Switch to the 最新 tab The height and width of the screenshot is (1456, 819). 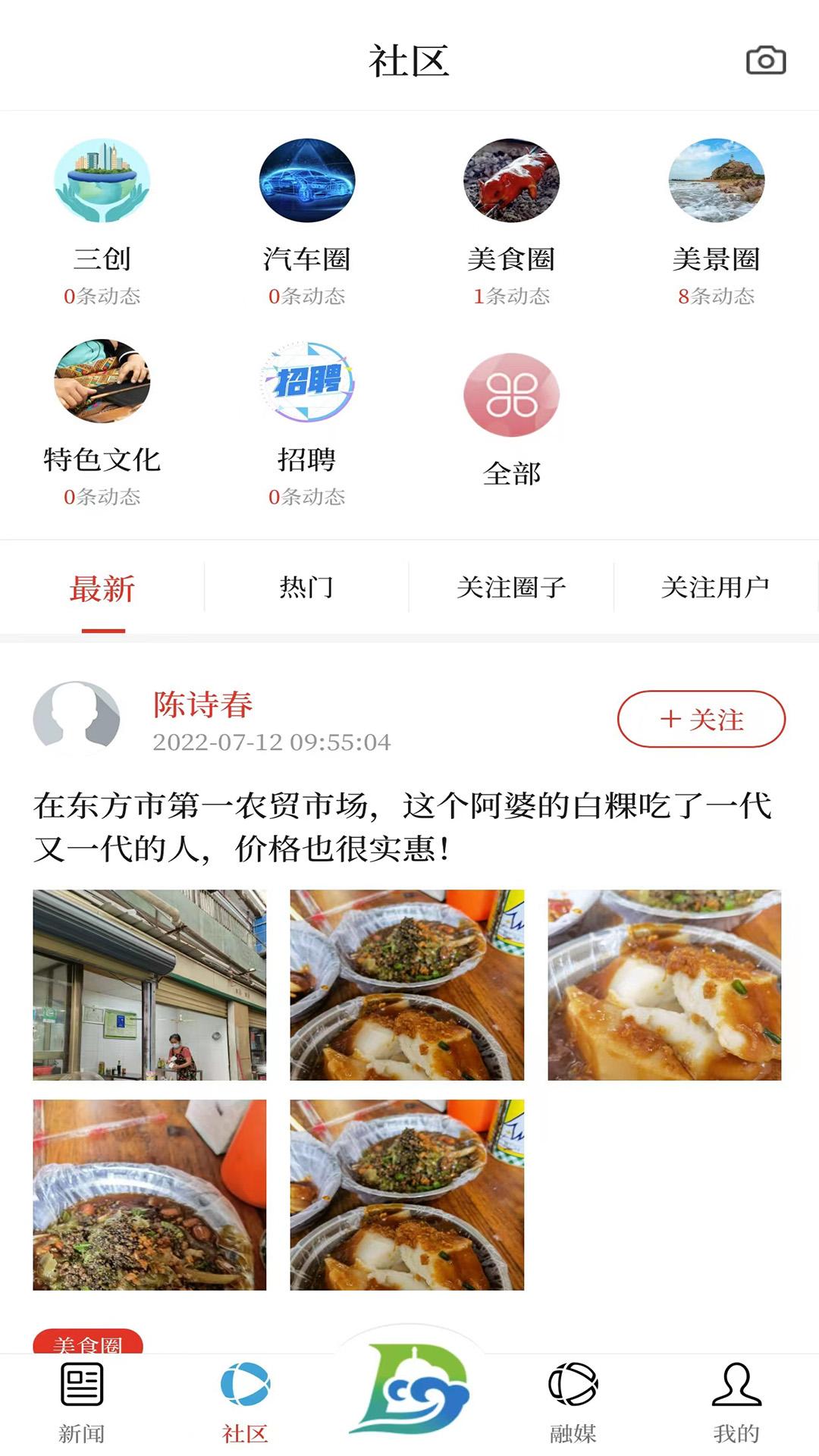click(x=102, y=588)
